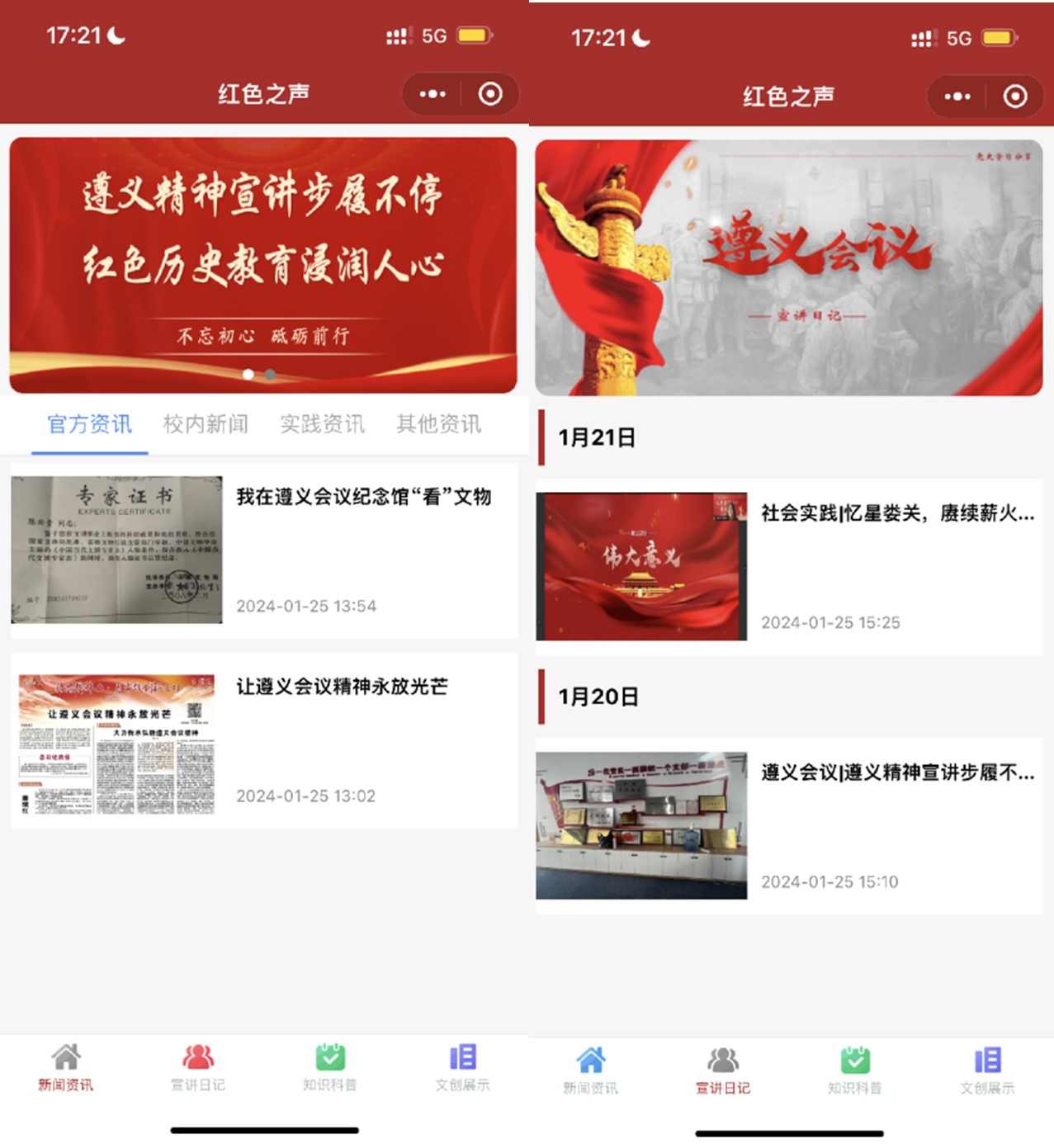
Task: Select the 官方资讯 tab
Action: [89, 424]
